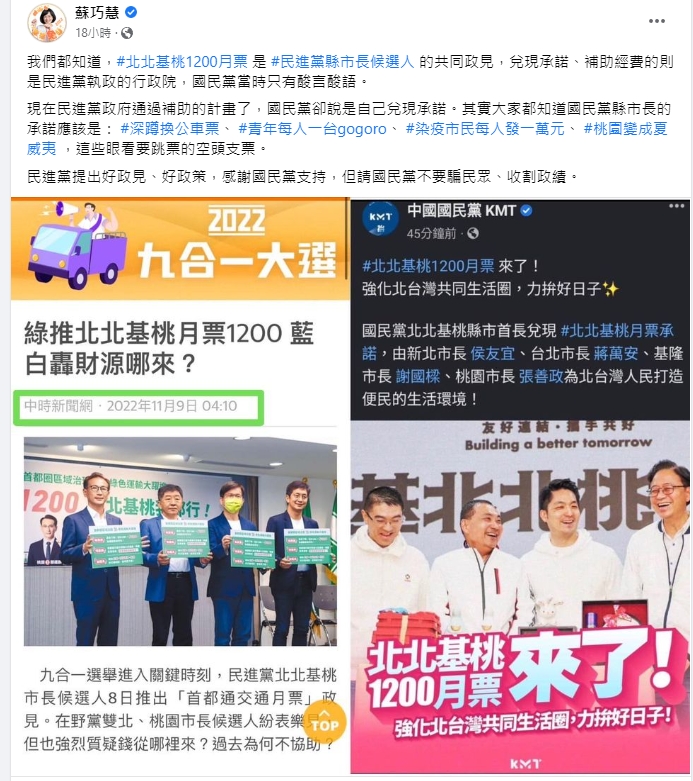Open hashtag #民進黨縣市長候選人
The width and height of the screenshot is (693, 781).
coord(341,62)
